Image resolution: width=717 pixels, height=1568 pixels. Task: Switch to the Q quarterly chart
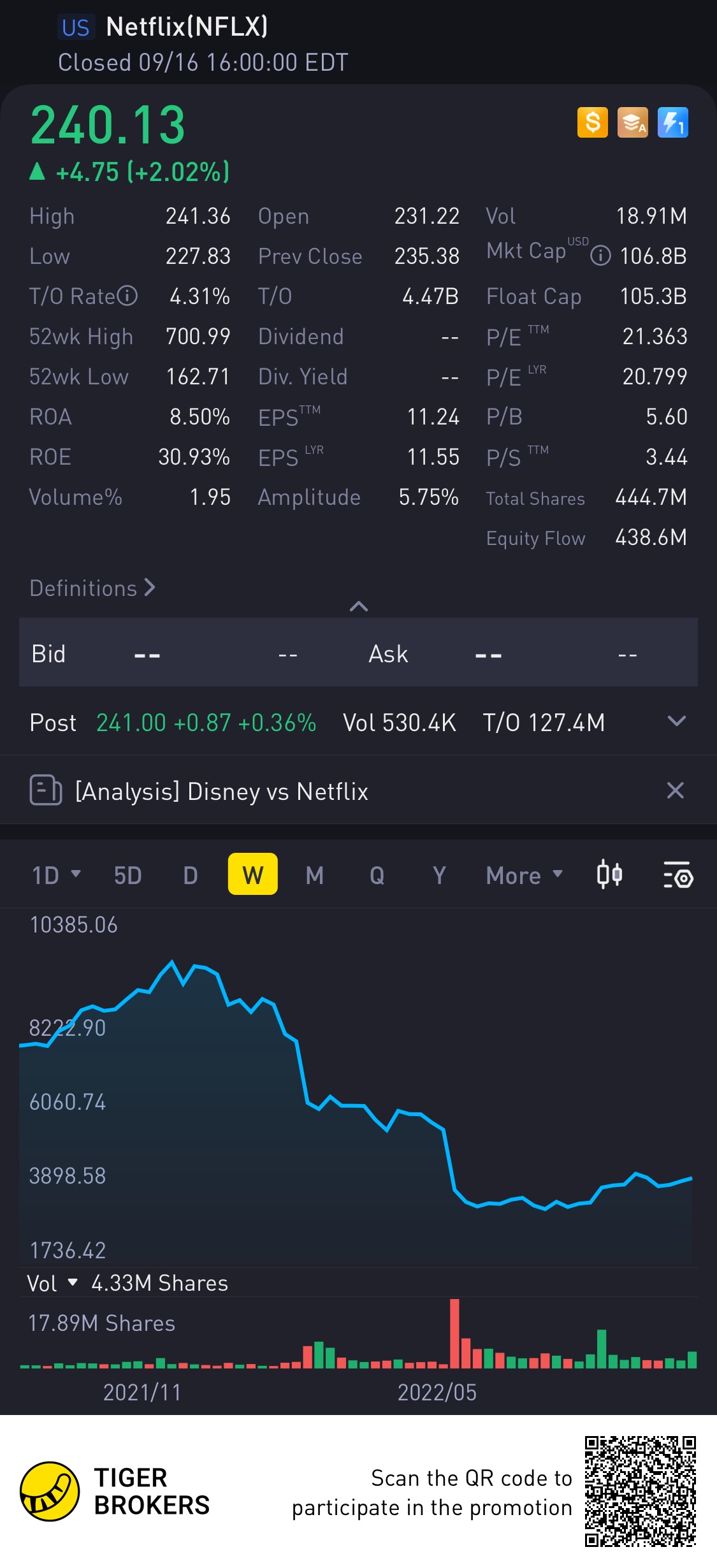(377, 875)
